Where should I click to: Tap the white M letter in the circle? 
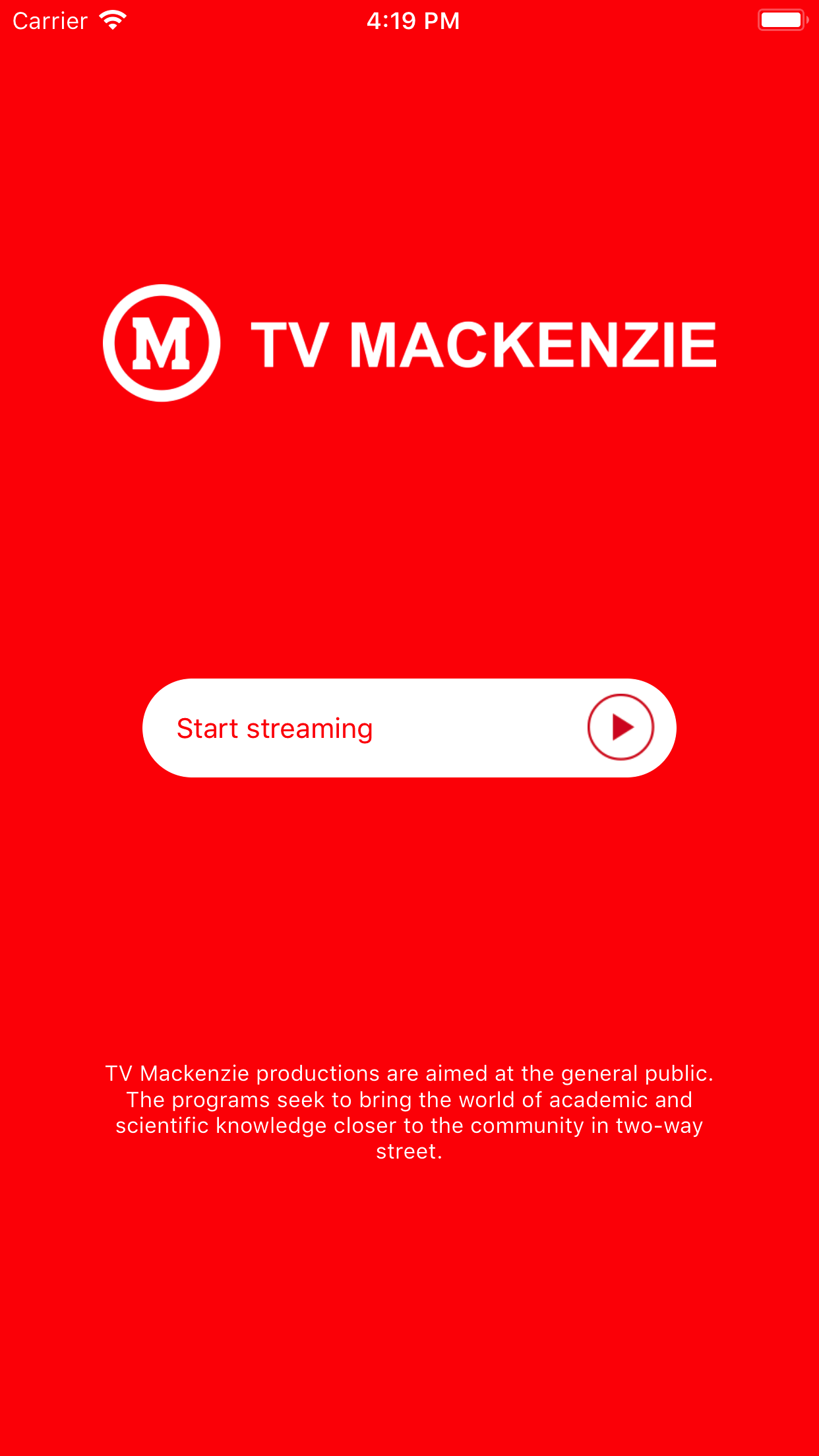pyautogui.click(x=160, y=342)
